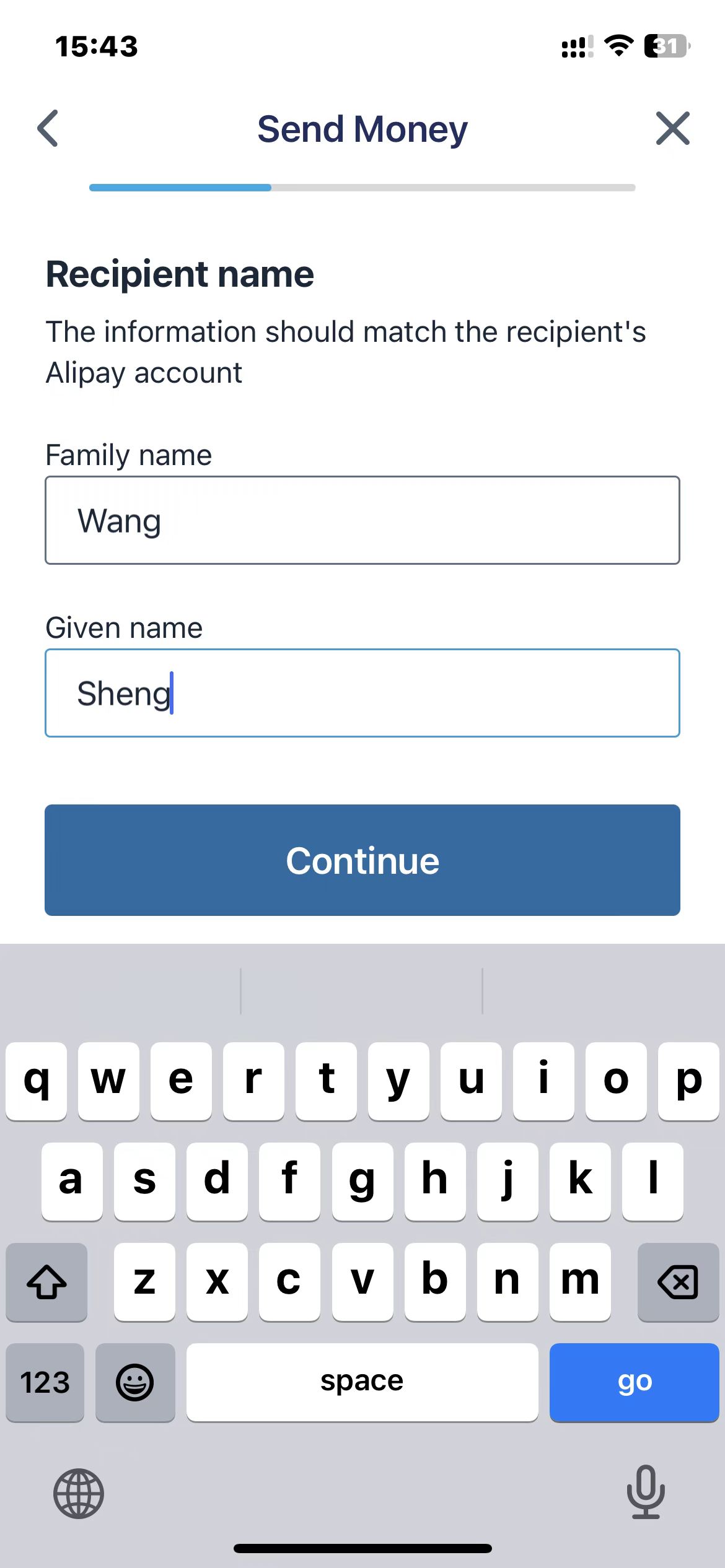Go back with the back arrow

click(48, 129)
